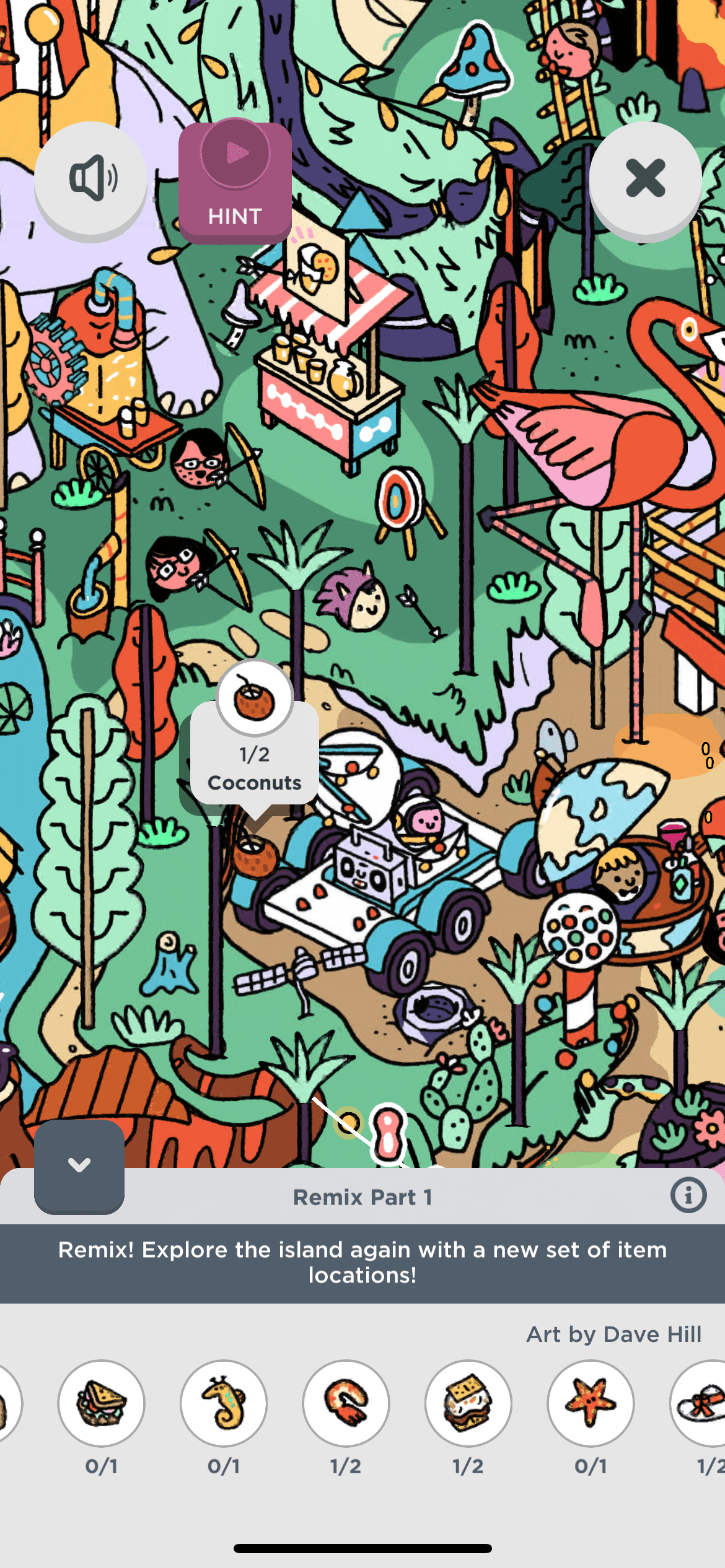Use the HINT button
Screen dimensions: 725x1568
pyautogui.click(x=235, y=182)
